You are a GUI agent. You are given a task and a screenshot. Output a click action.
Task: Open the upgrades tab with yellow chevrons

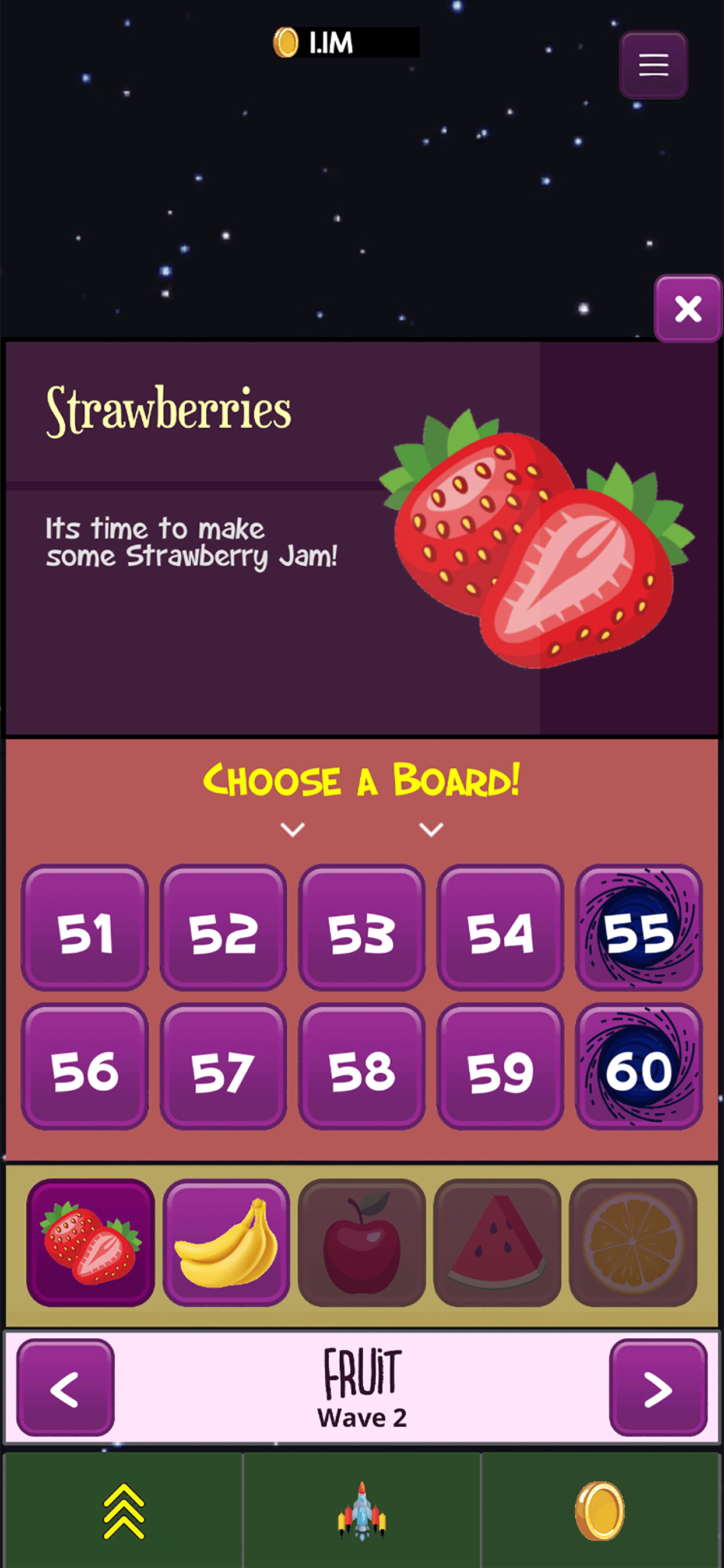(x=124, y=1511)
